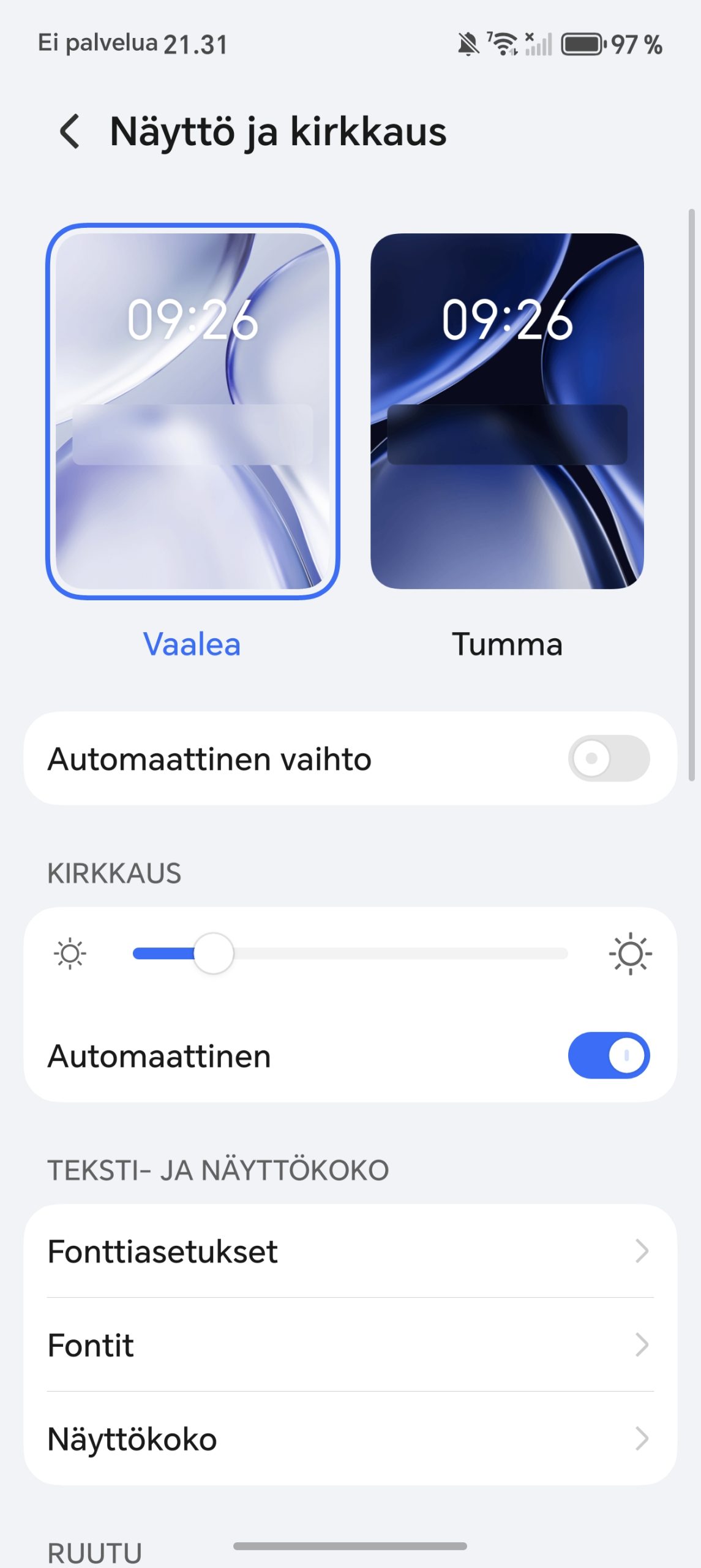Select the Vaalea light theme preview
The width and height of the screenshot is (701, 1568).
192,411
